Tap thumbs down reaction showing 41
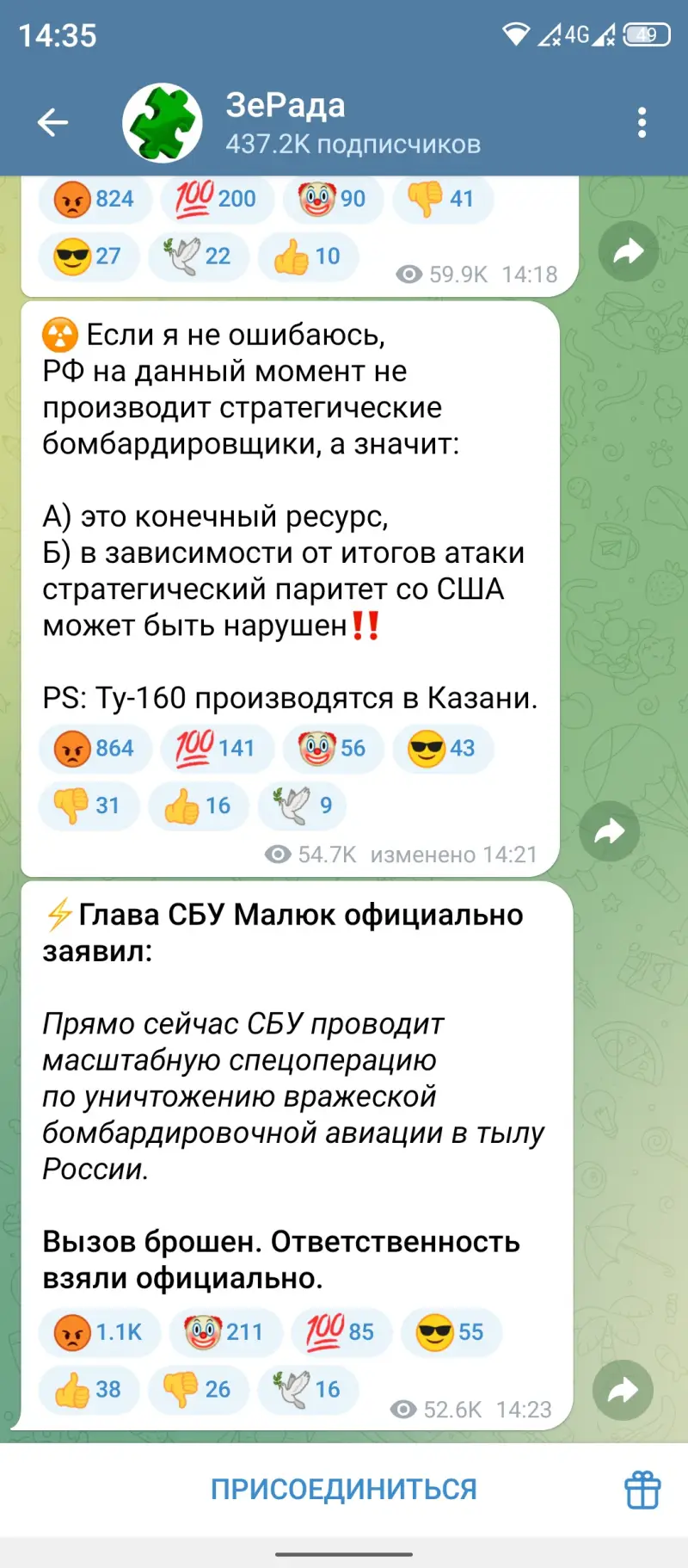The height and width of the screenshot is (1568, 688). coord(442,199)
